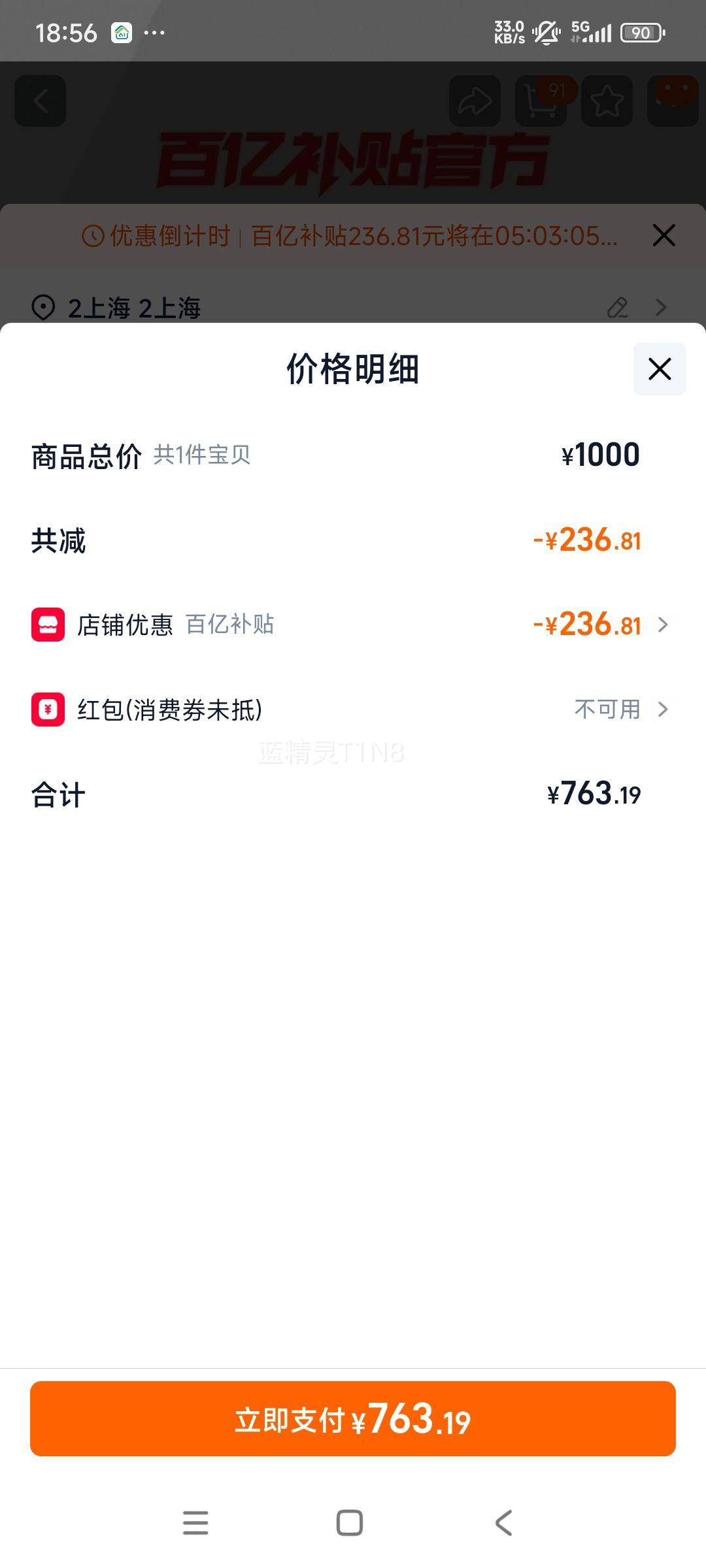Tap the 合计 total amount row

(353, 794)
